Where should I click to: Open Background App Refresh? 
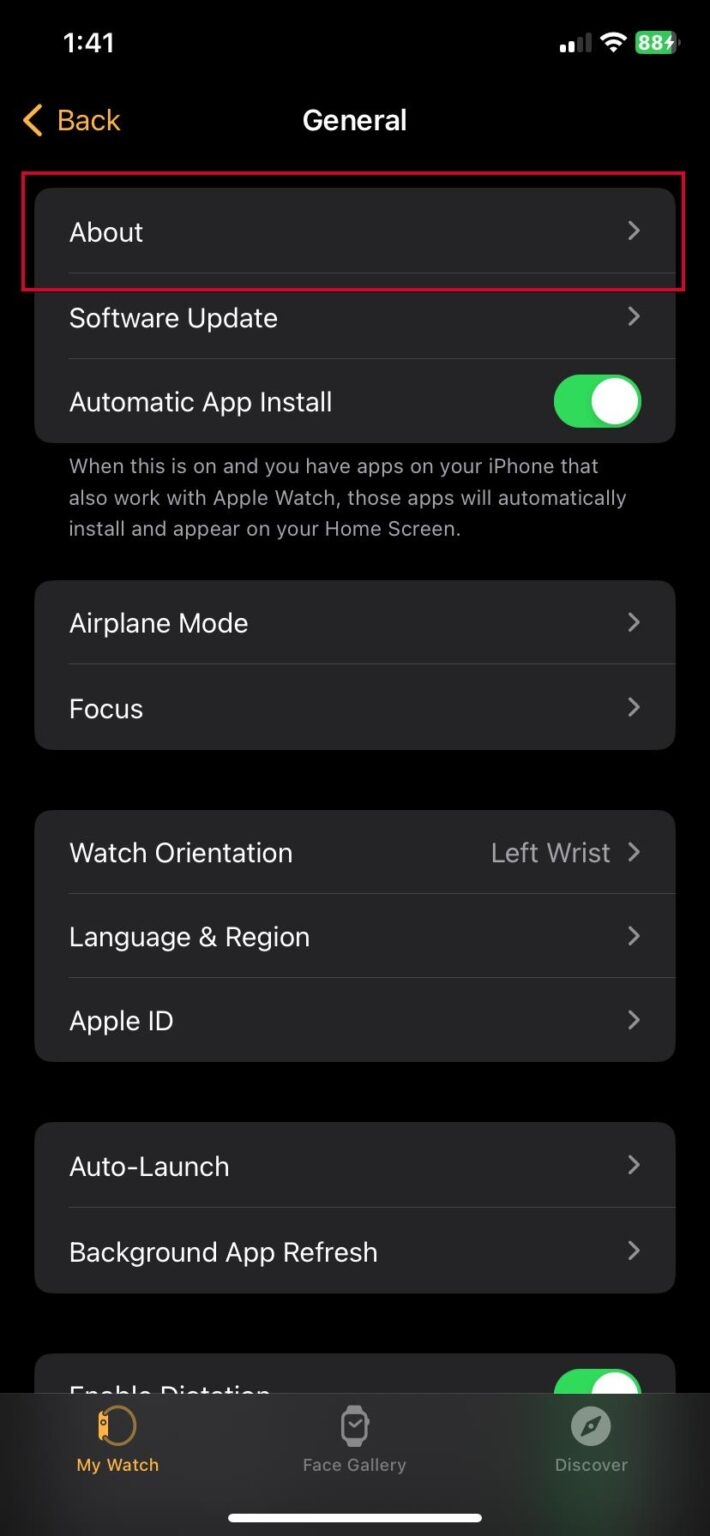354,1252
